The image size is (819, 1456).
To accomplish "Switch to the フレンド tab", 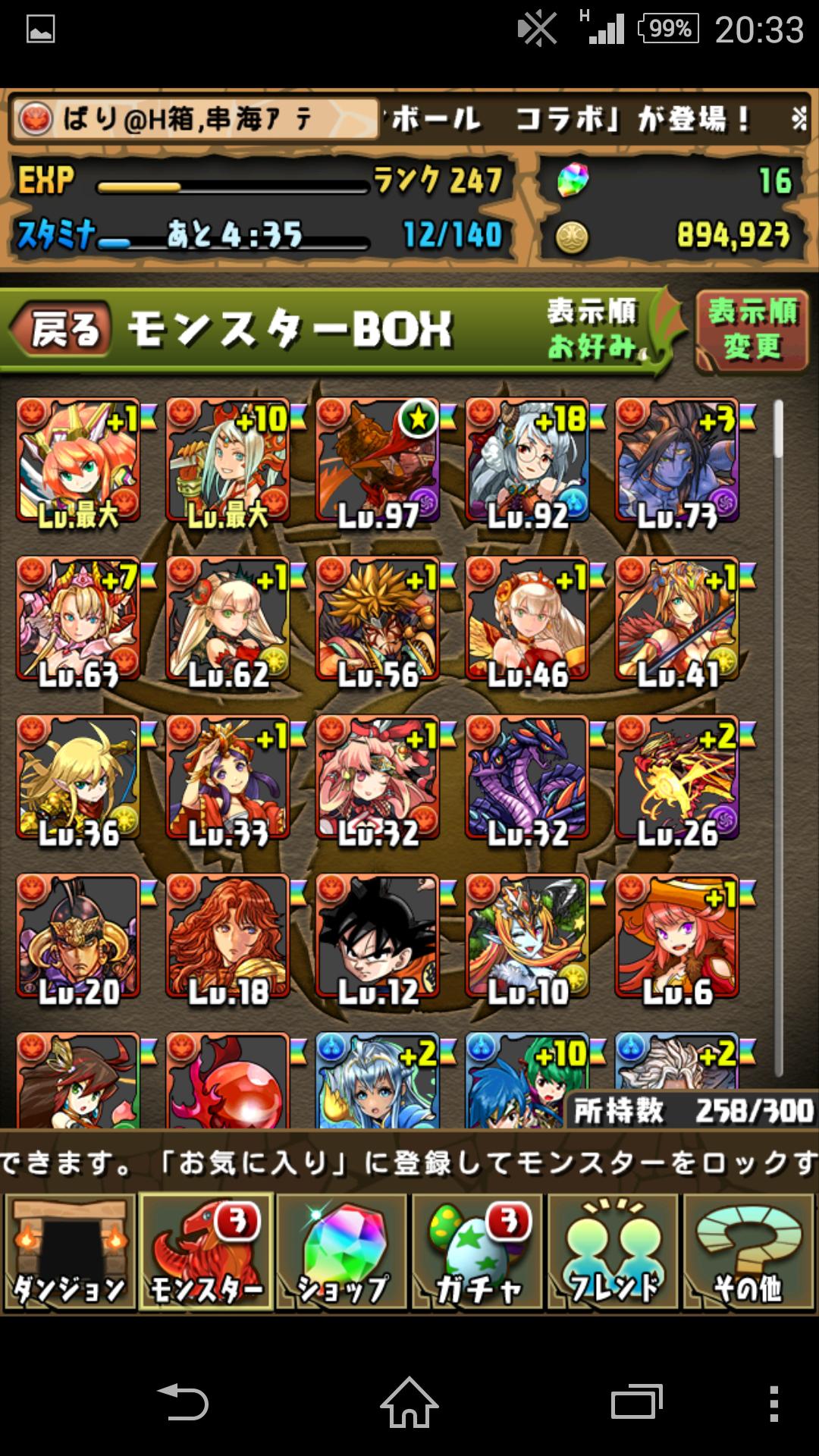I will [x=613, y=1251].
